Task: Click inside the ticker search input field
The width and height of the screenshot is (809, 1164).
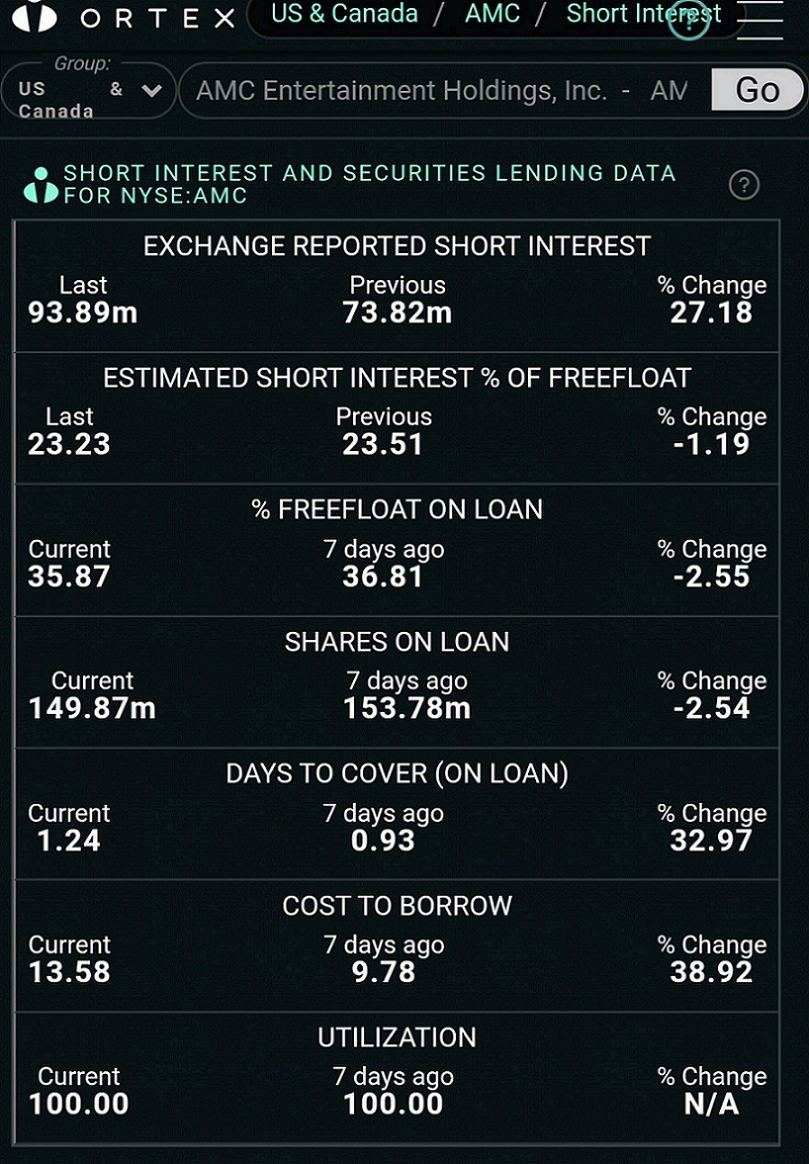Action: (440, 90)
